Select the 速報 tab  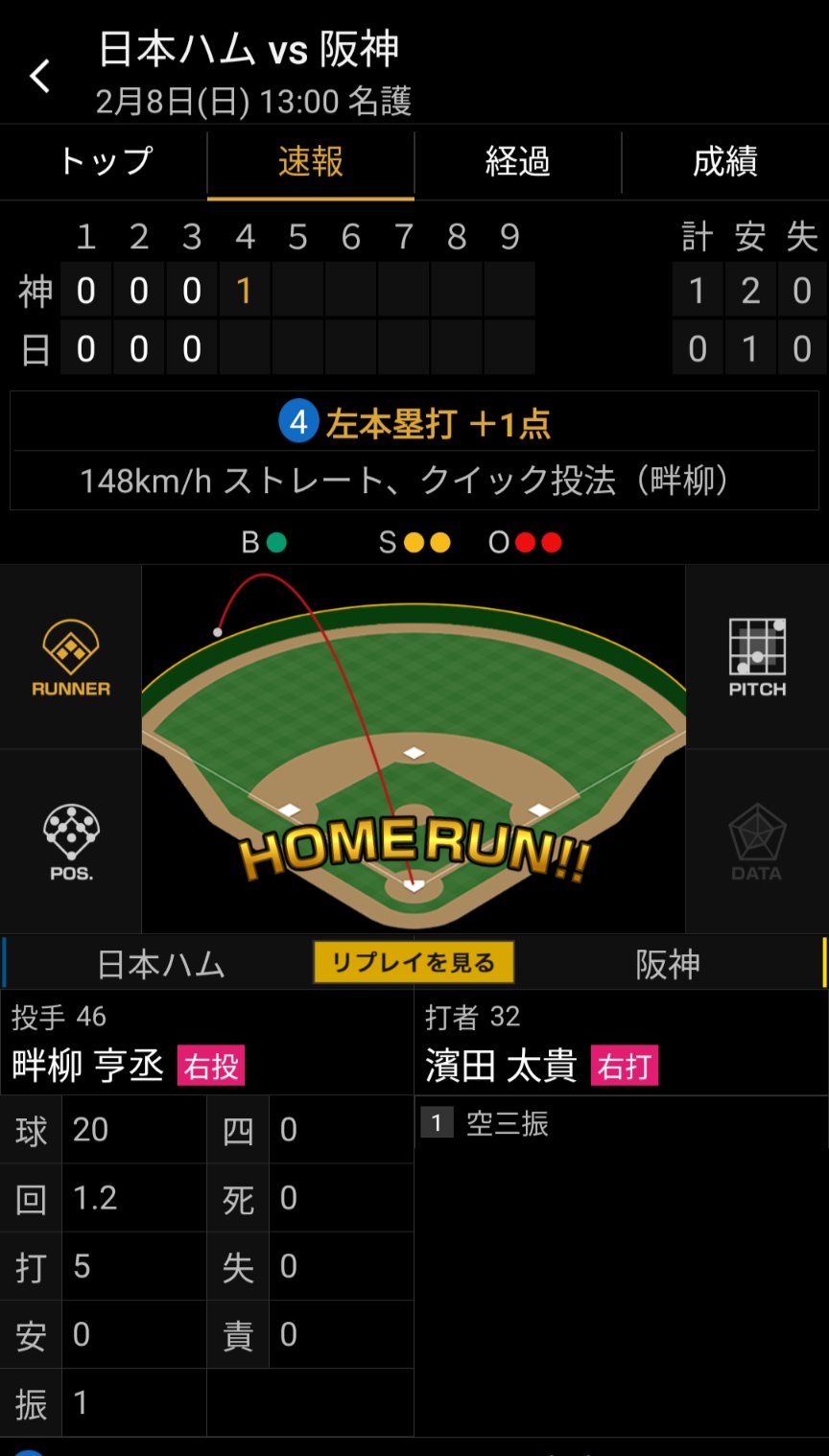[x=311, y=162]
